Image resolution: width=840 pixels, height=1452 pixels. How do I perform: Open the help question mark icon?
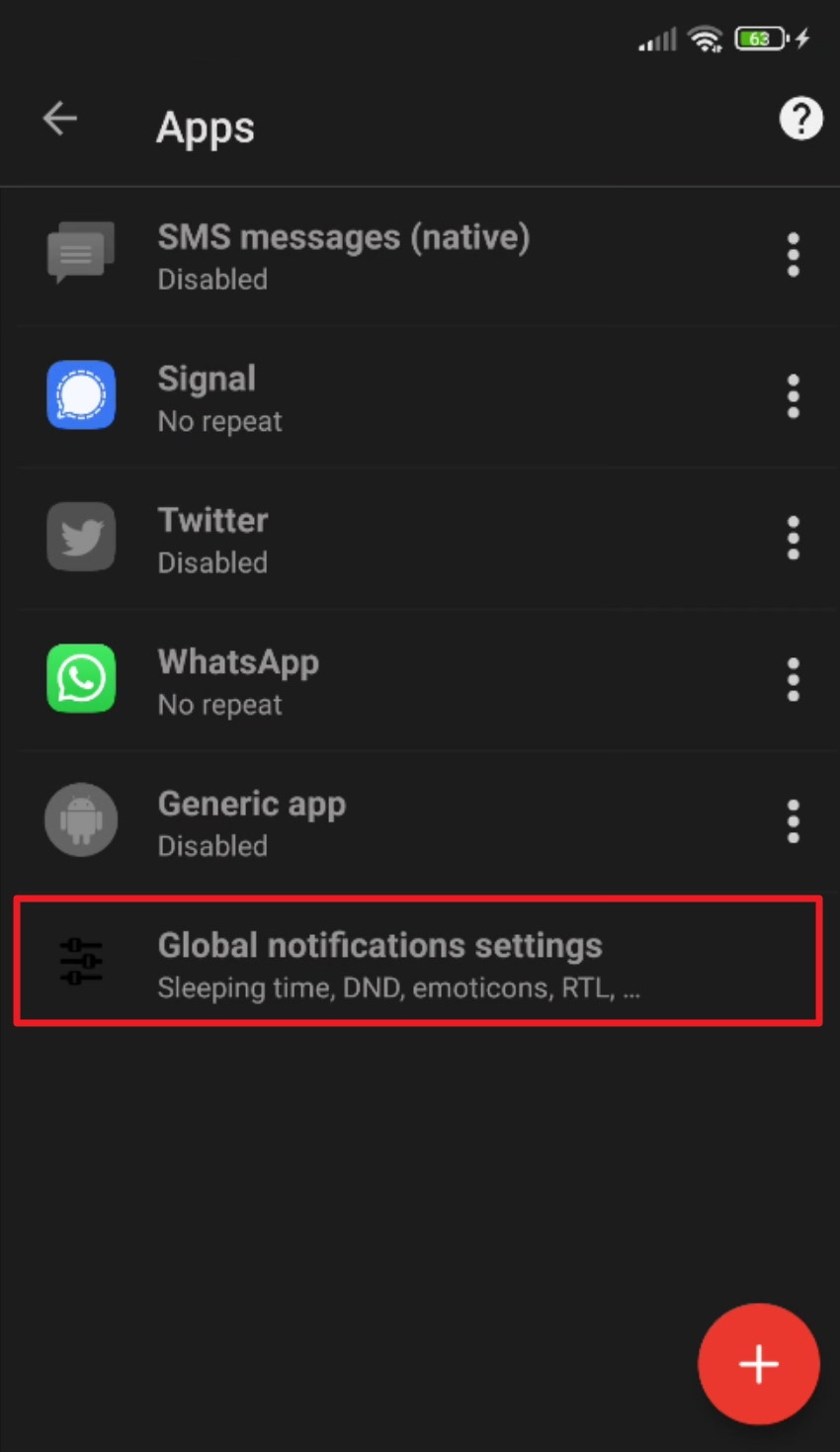pos(799,120)
